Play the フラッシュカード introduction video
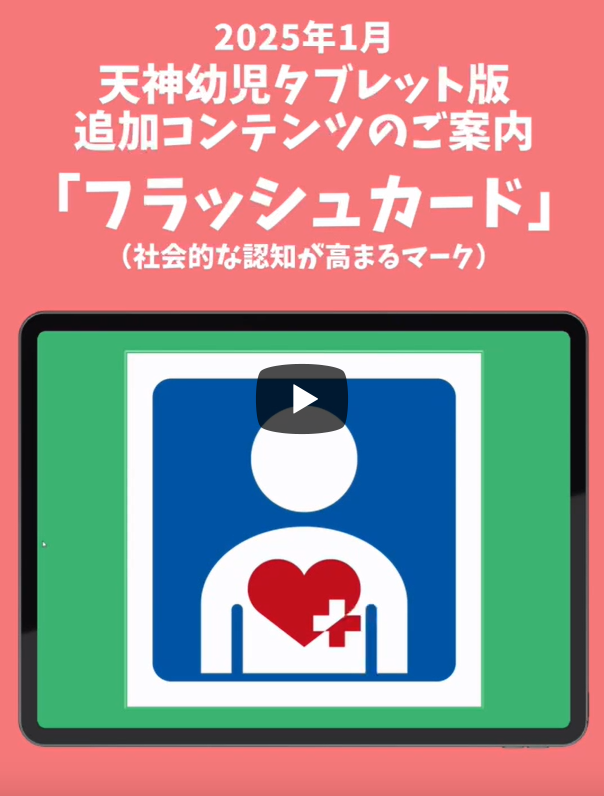Image resolution: width=604 pixels, height=796 pixels. click(302, 399)
